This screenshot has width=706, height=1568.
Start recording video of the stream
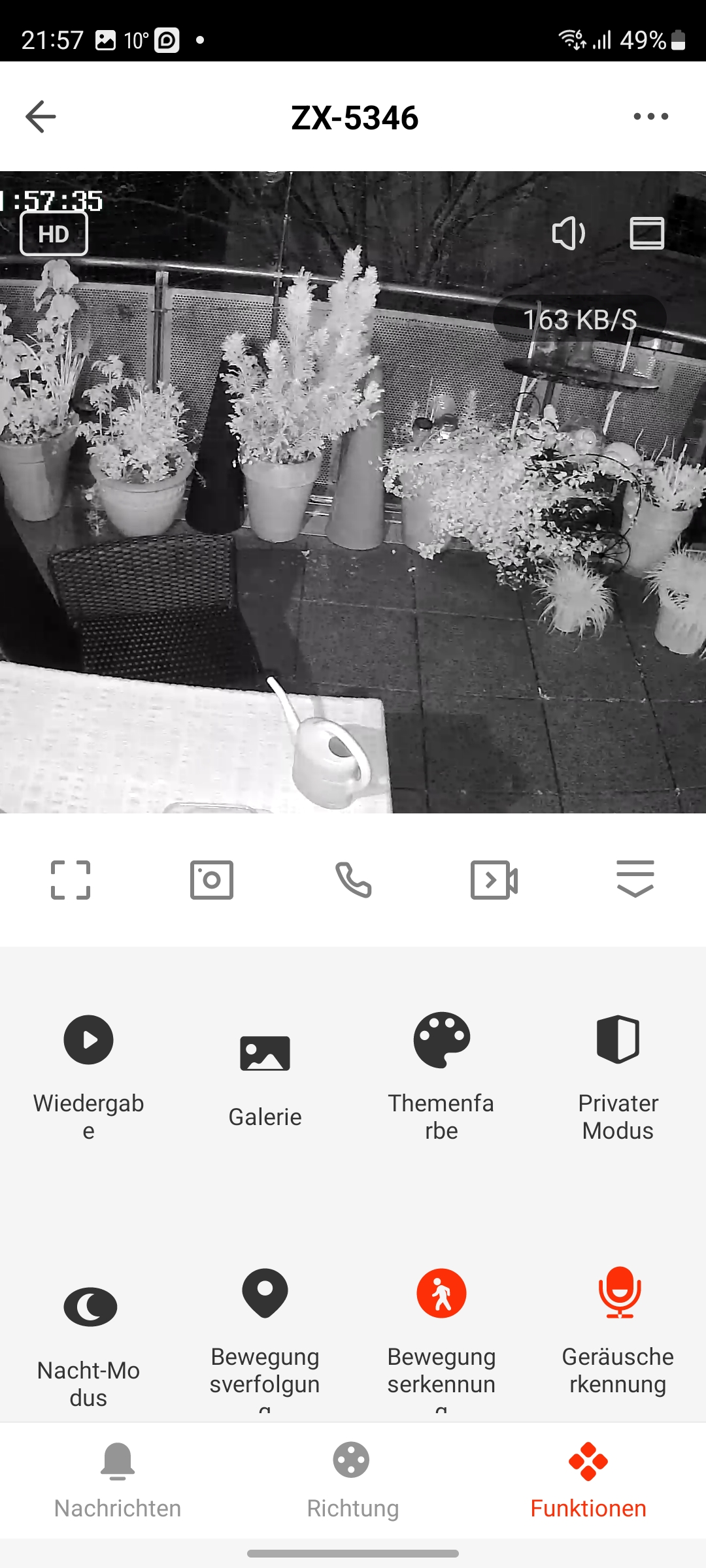pyautogui.click(x=494, y=880)
